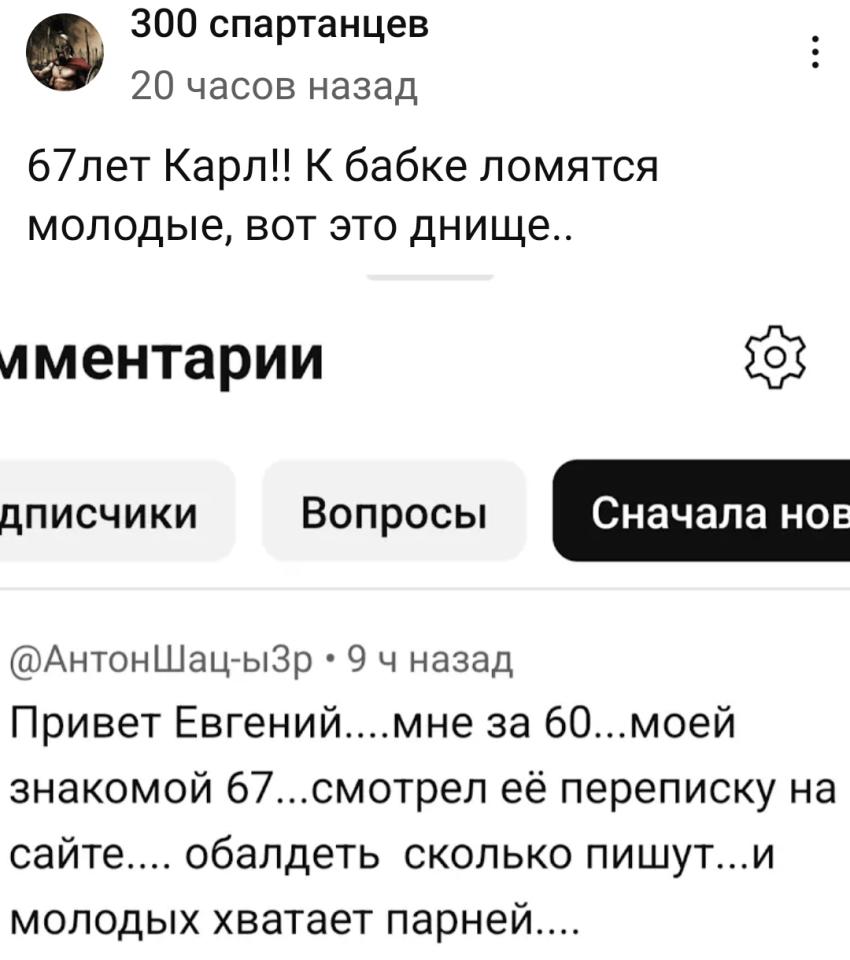Tap the author name 300 спартанцев
The width and height of the screenshot is (850, 960).
tap(280, 25)
